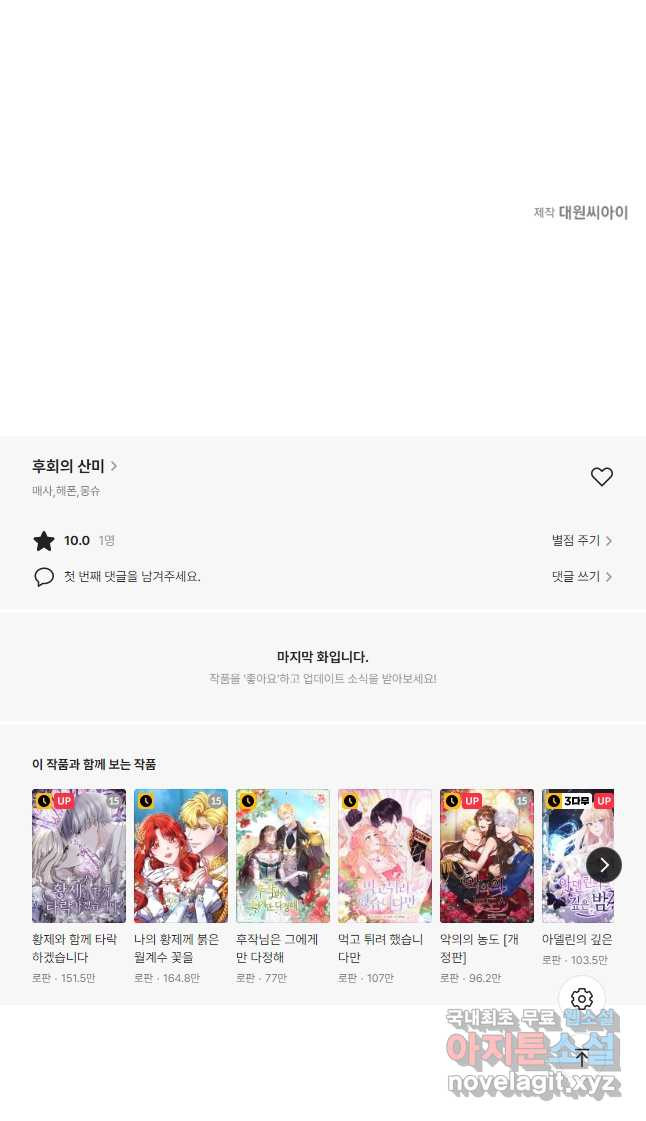Like this series with the heart icon
The image size is (646, 1121).
pyautogui.click(x=601, y=477)
